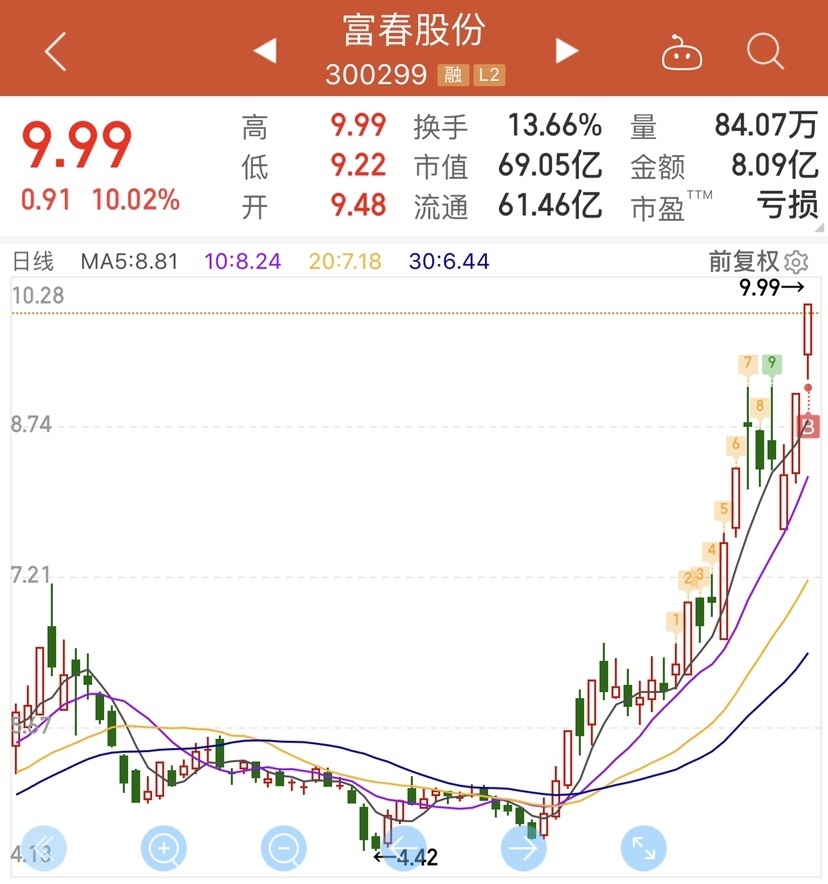This screenshot has width=828, height=884.
Task: Switch to the previous stock
Action: click(x=265, y=50)
